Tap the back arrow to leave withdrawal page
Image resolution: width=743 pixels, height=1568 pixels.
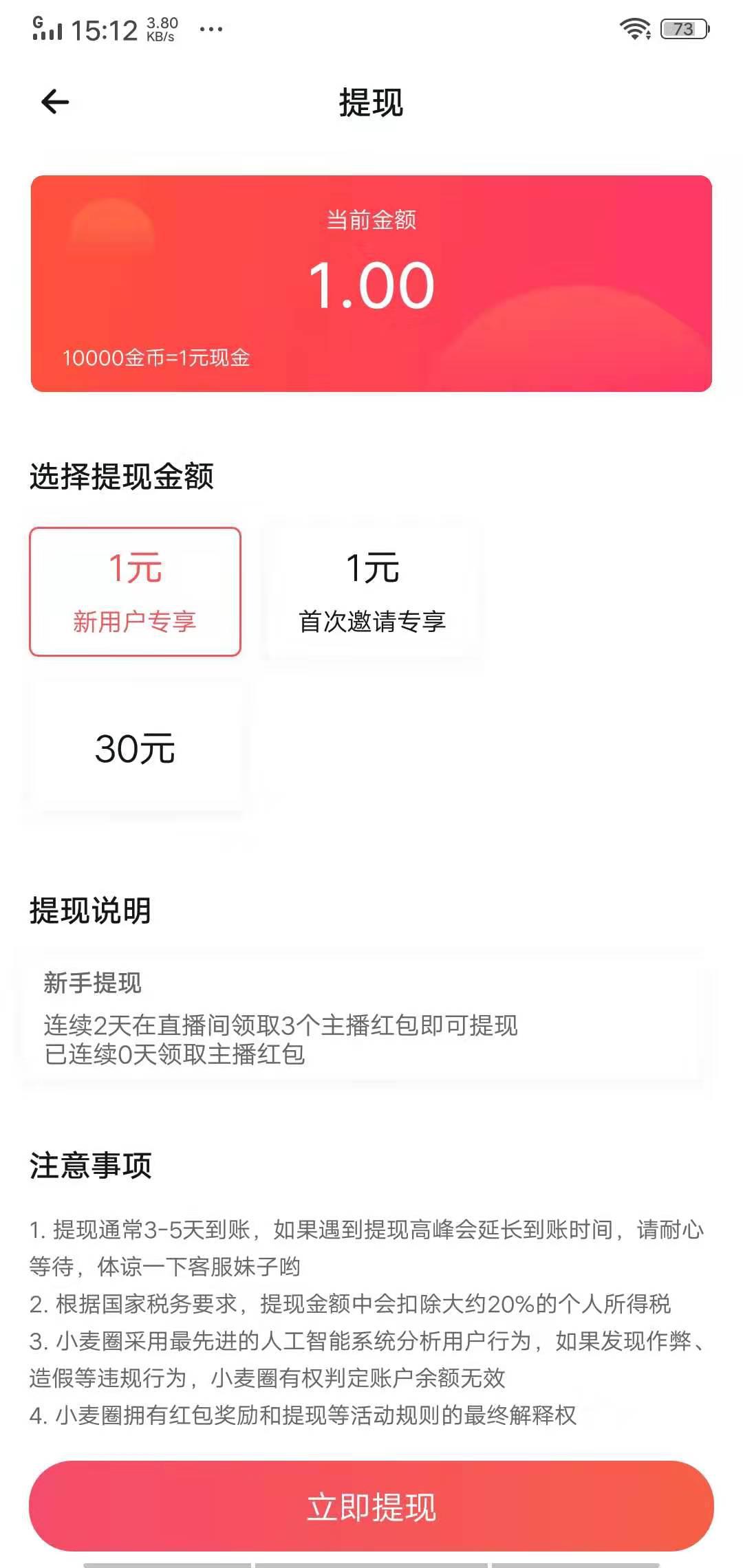(x=54, y=103)
